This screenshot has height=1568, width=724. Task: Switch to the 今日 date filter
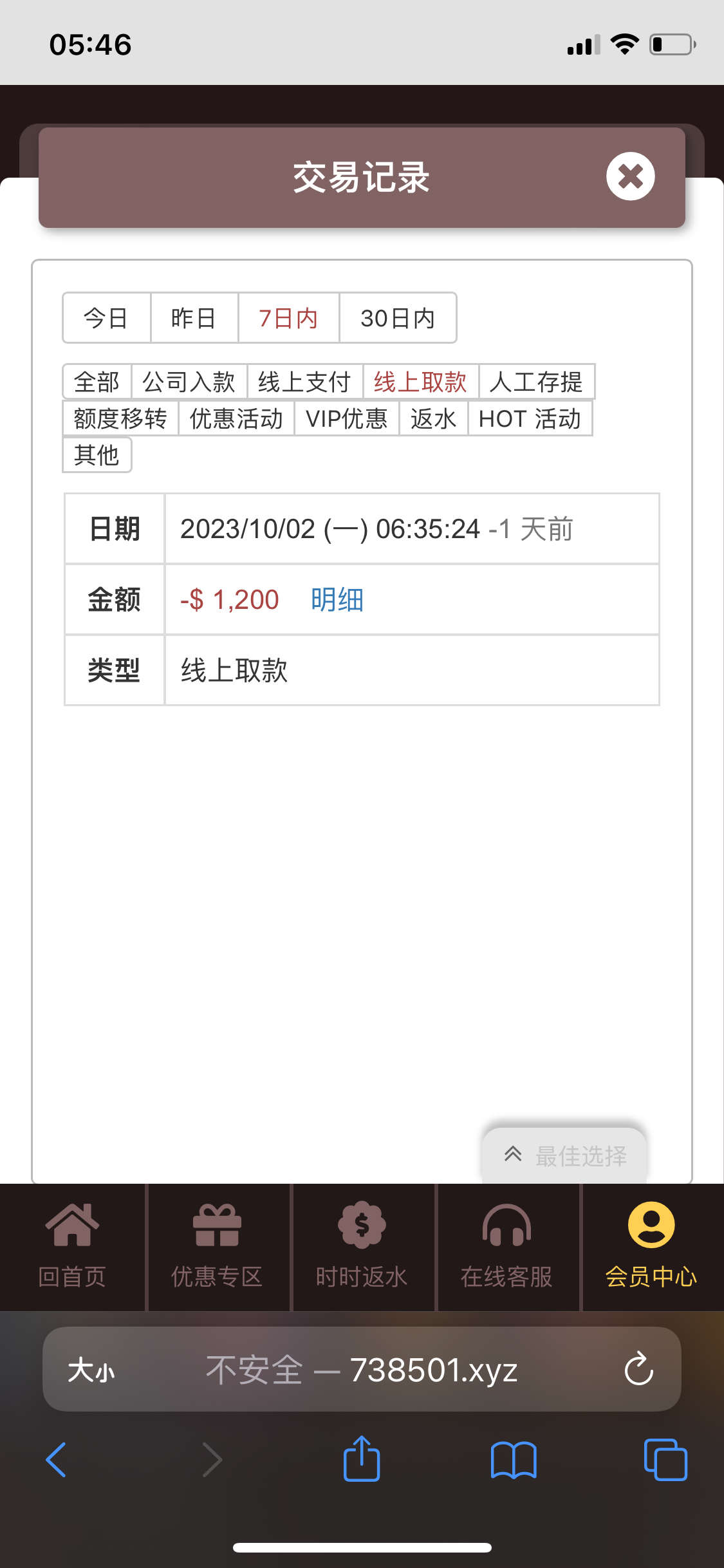click(106, 318)
